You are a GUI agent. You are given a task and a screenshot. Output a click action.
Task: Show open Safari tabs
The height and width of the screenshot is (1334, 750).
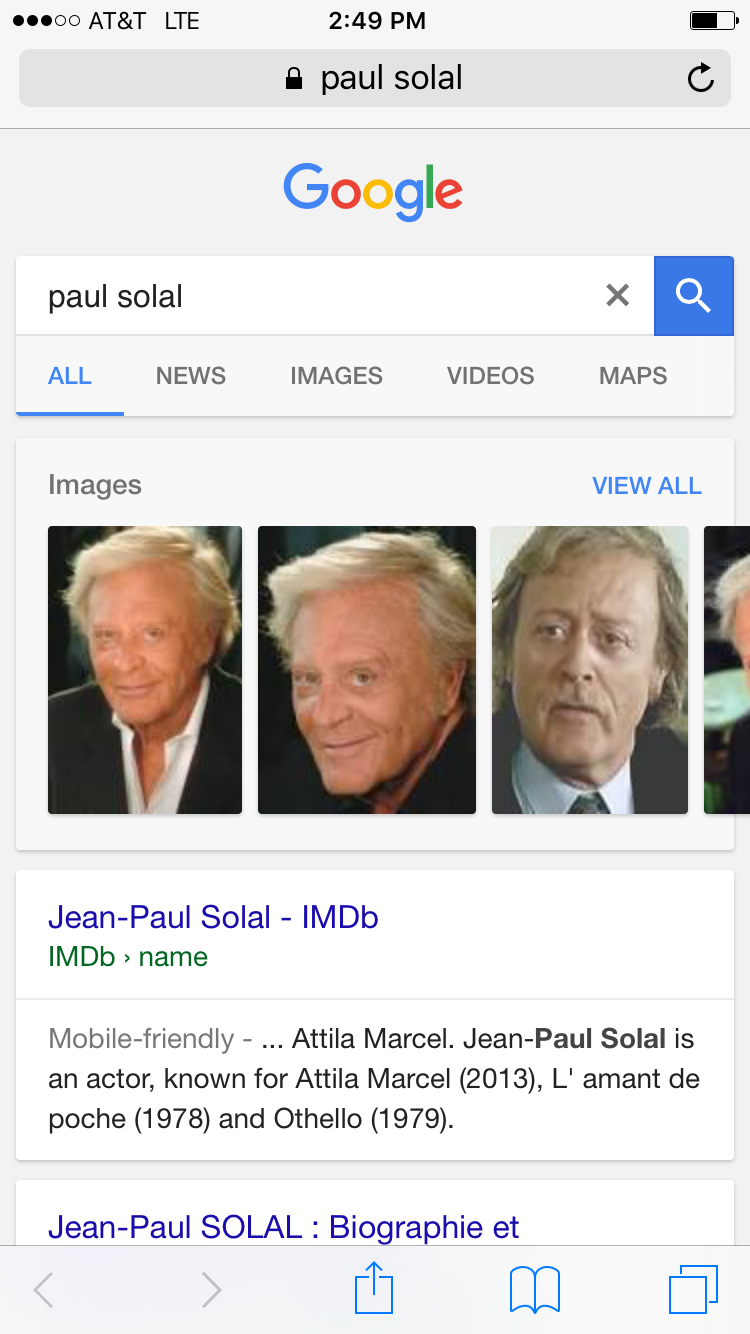click(693, 1290)
